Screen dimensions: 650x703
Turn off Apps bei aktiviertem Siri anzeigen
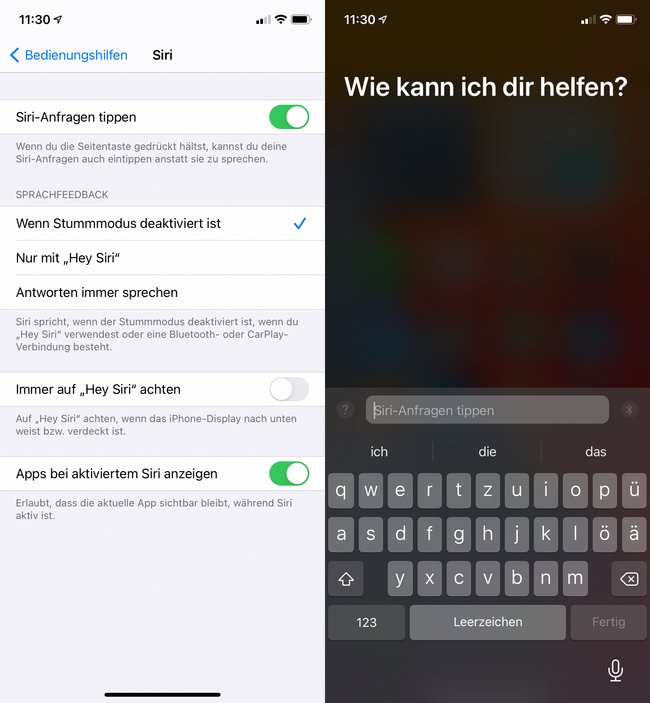tap(289, 473)
